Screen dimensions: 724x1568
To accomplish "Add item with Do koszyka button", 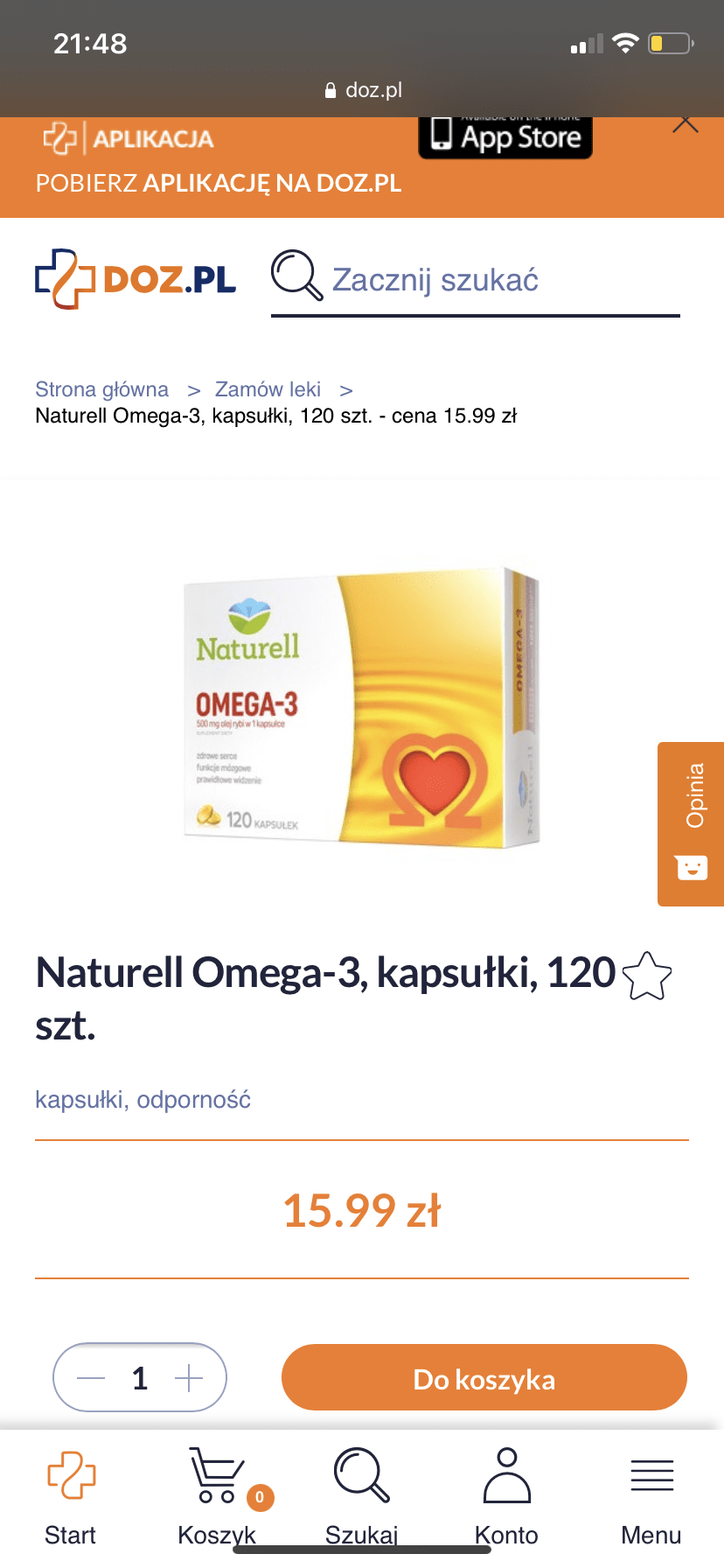I will [484, 1378].
